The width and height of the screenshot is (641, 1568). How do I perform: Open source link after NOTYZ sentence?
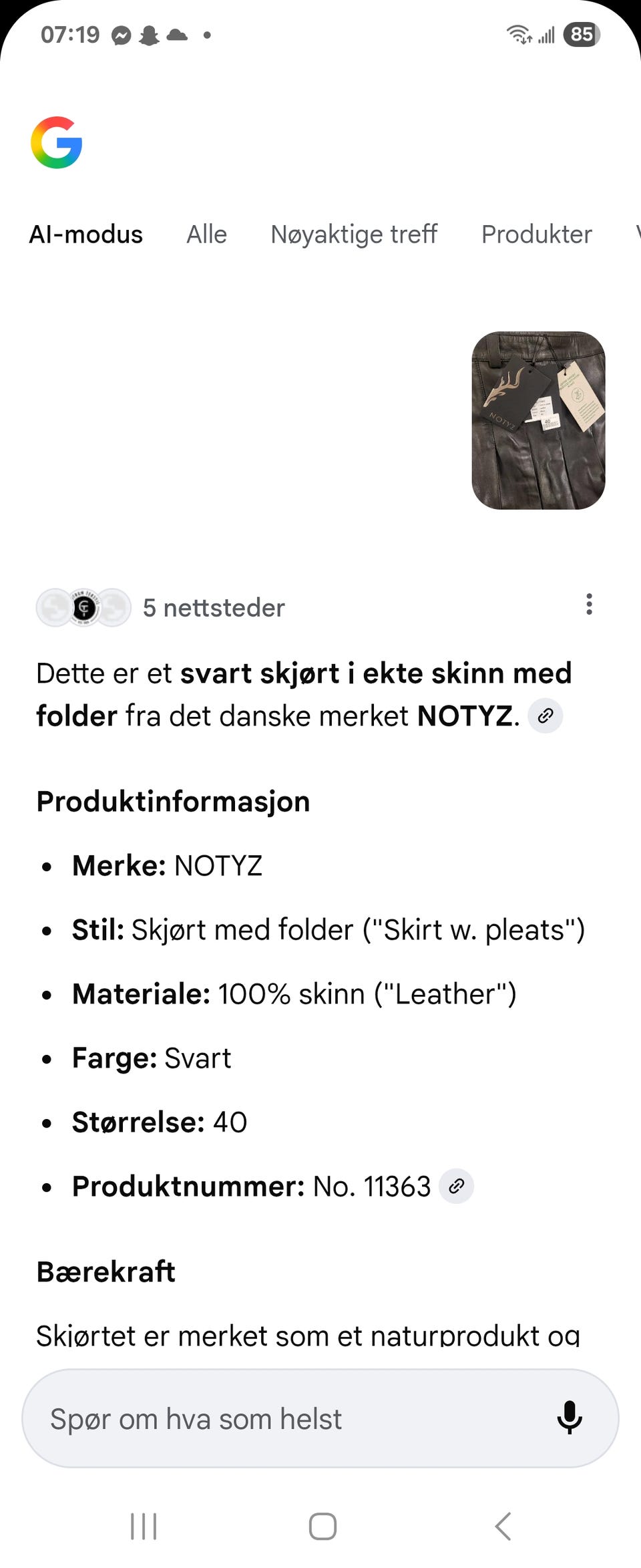tap(545, 716)
